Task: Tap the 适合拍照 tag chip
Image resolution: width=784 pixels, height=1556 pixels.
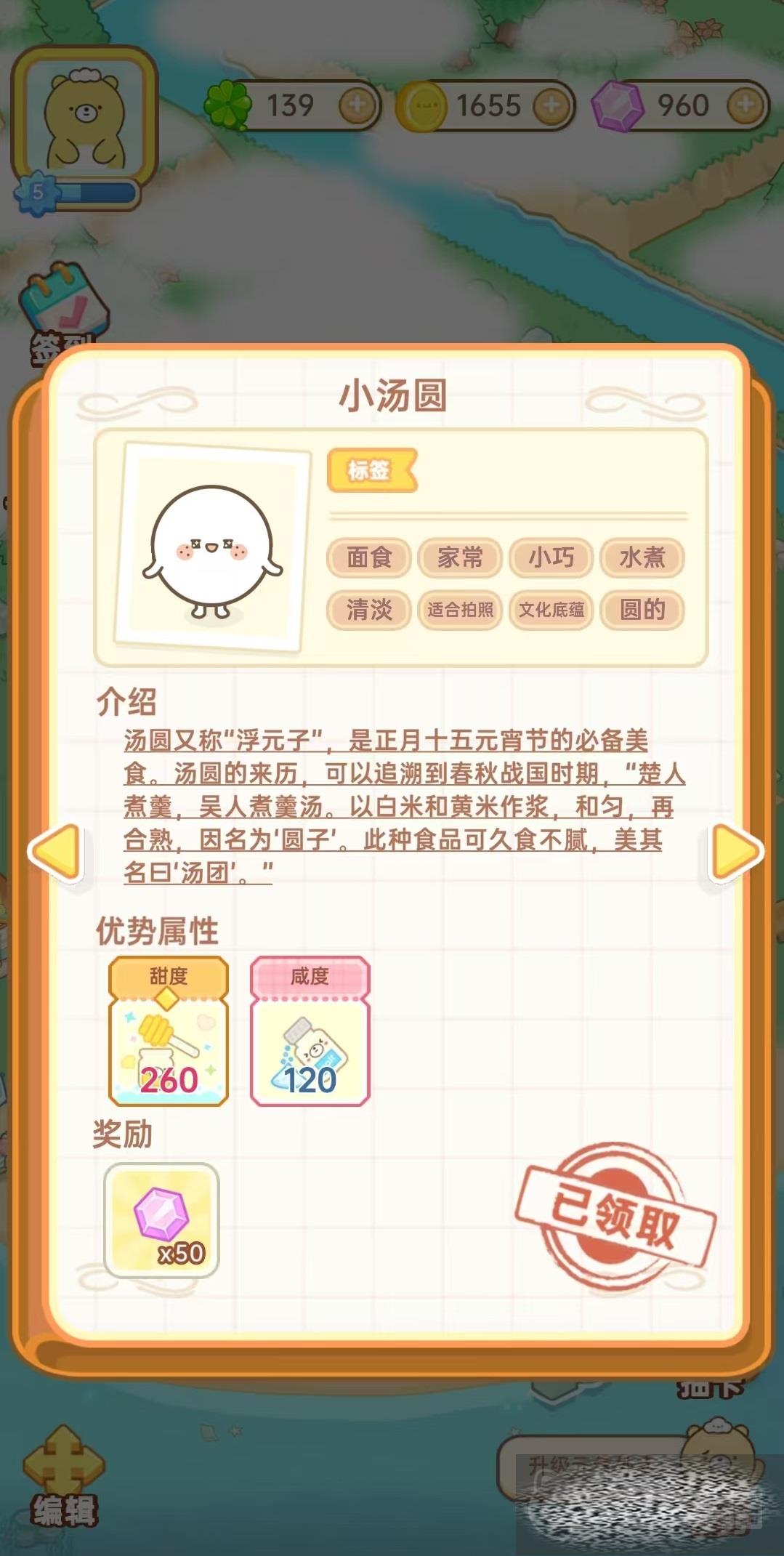Action: pyautogui.click(x=460, y=610)
